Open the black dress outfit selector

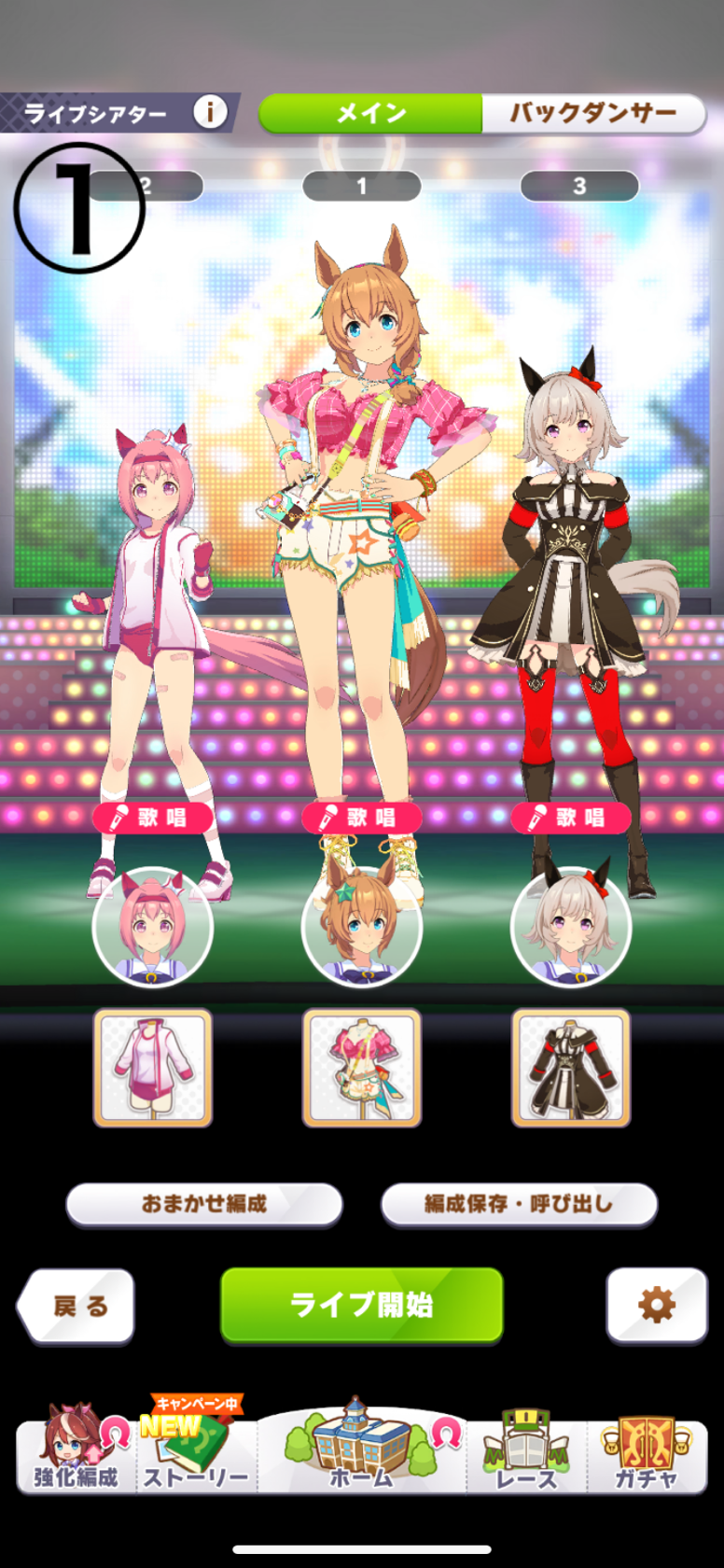(571, 1068)
